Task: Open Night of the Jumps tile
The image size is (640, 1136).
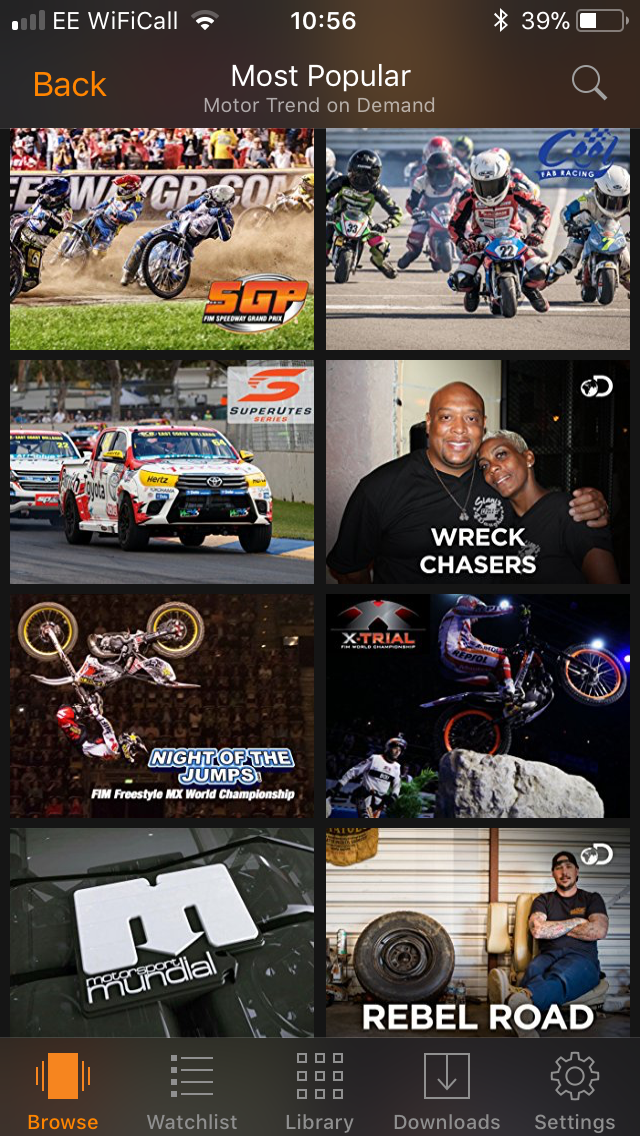Action: (x=162, y=706)
